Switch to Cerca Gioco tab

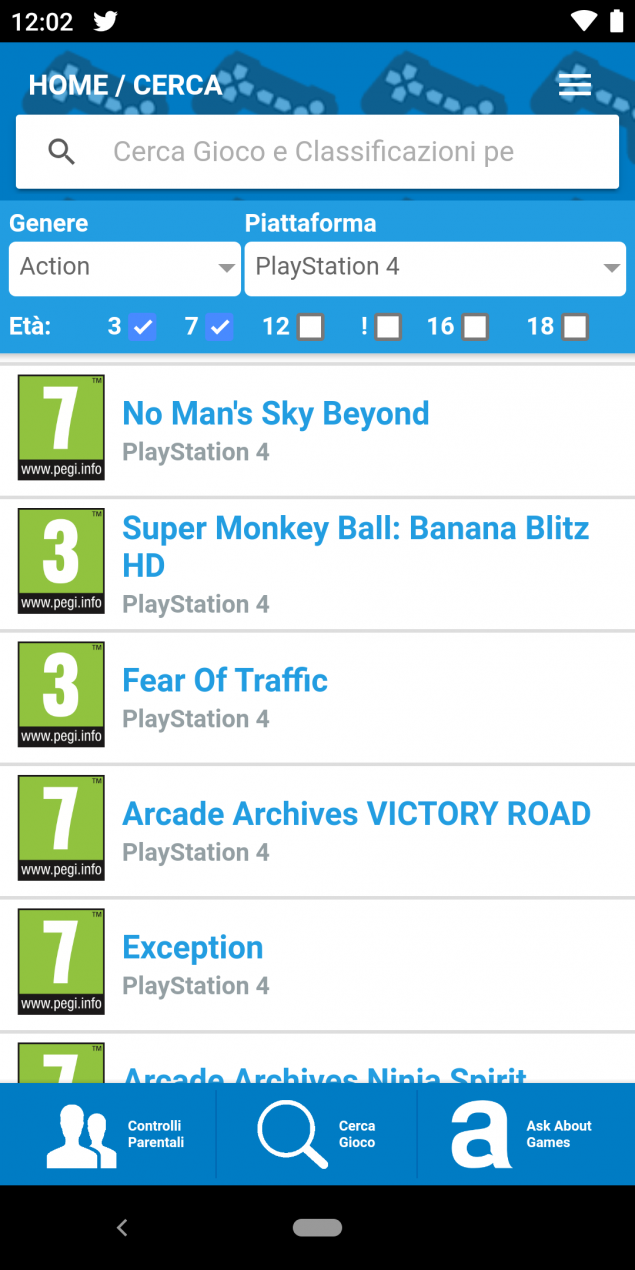pyautogui.click(x=316, y=1134)
